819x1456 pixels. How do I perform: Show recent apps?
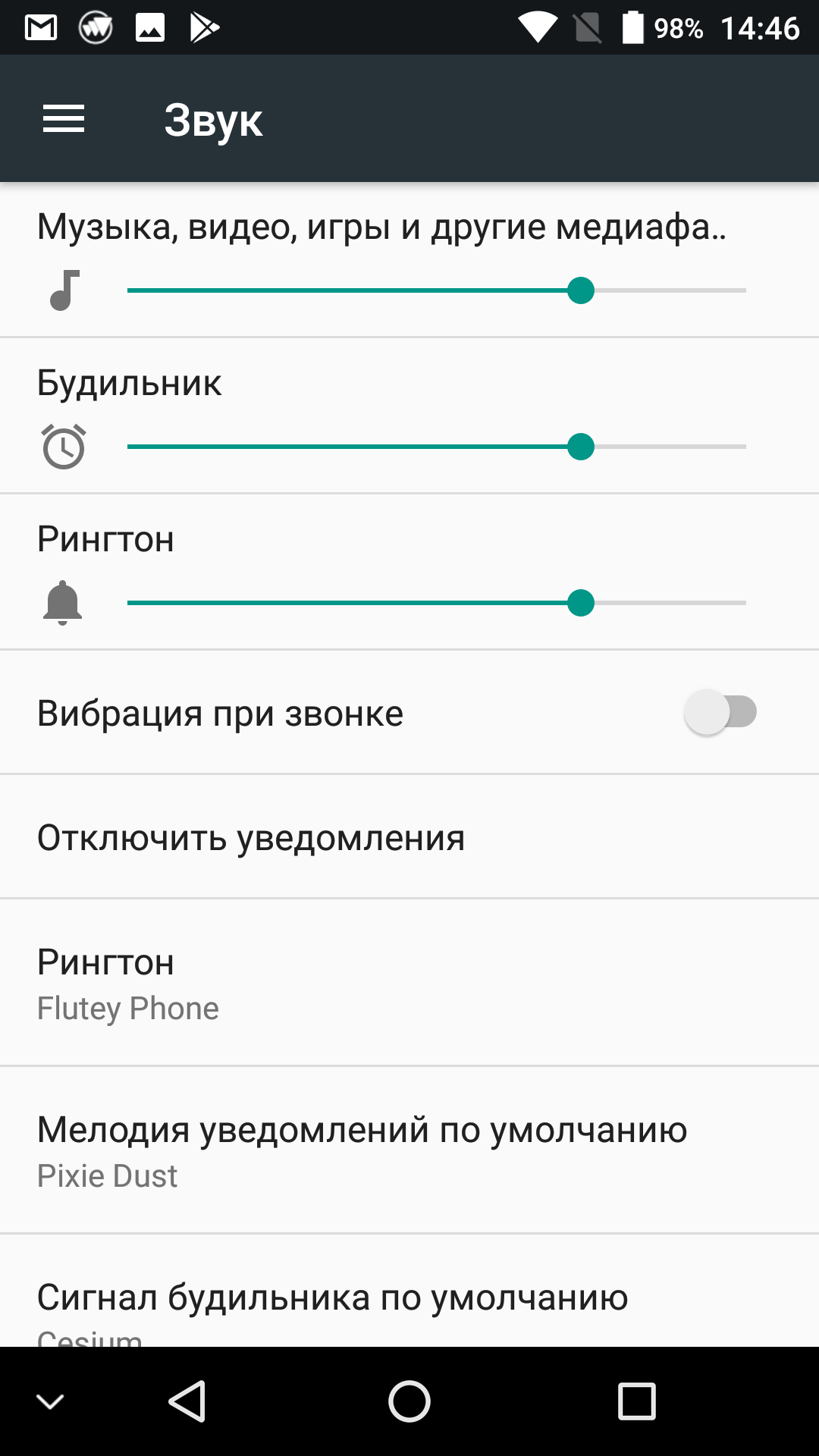click(x=636, y=1401)
